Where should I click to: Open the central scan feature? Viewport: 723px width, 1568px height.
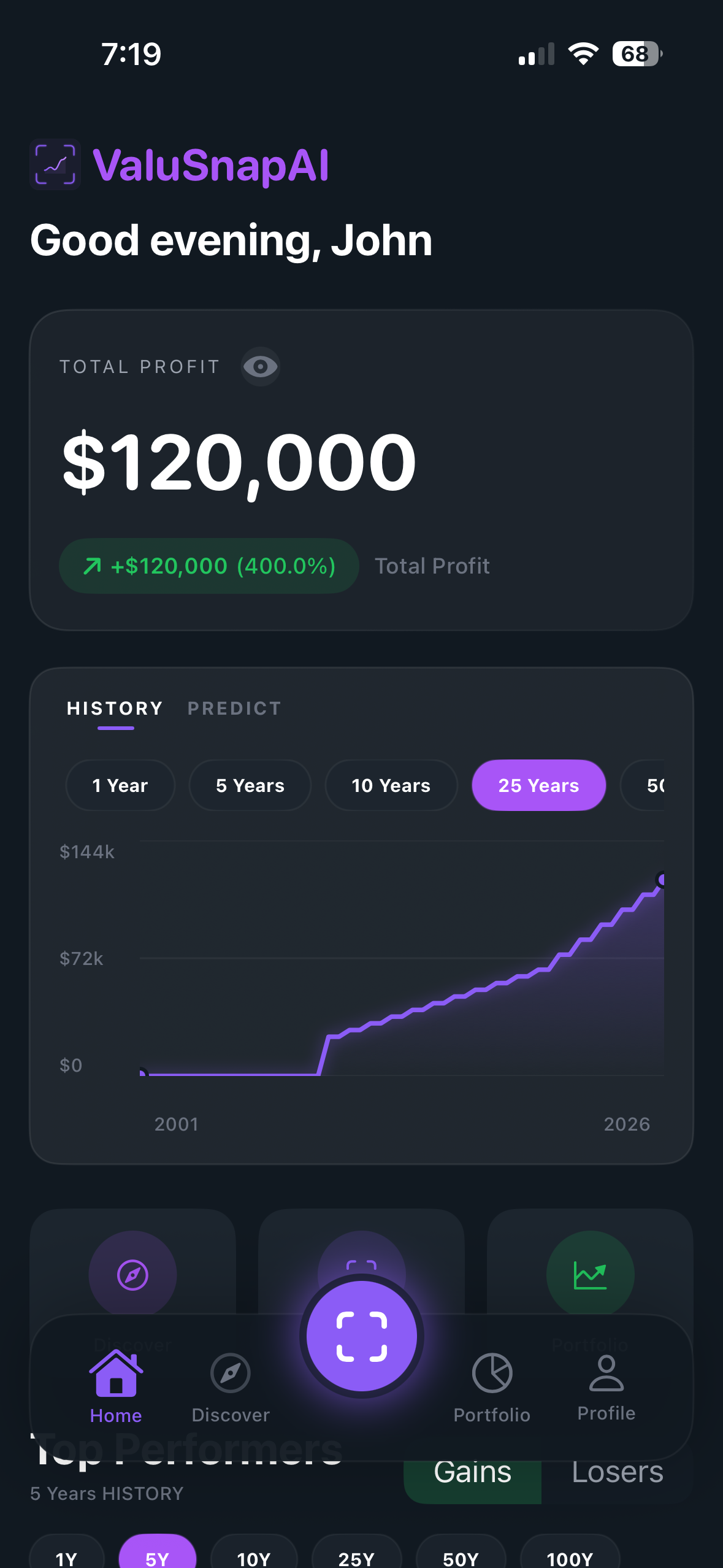(x=361, y=1335)
